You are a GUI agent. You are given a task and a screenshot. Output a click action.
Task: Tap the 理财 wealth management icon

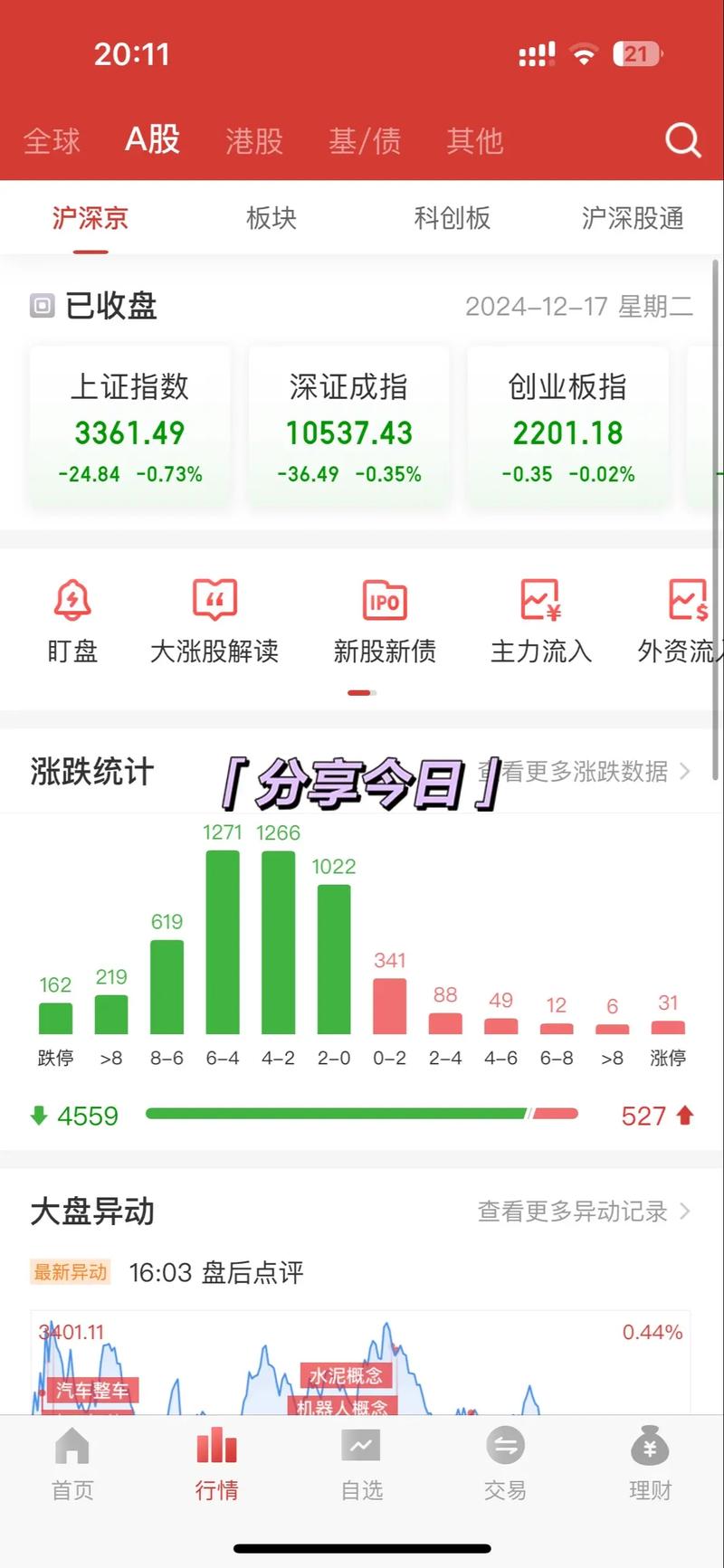pos(650,1466)
